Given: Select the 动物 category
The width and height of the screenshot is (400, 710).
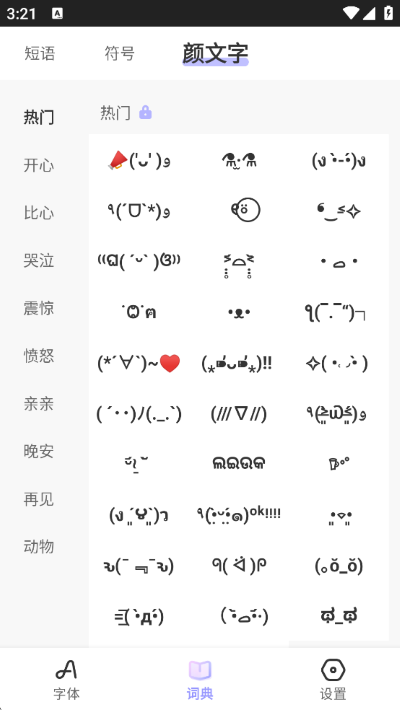Looking at the screenshot, I should (x=39, y=547).
